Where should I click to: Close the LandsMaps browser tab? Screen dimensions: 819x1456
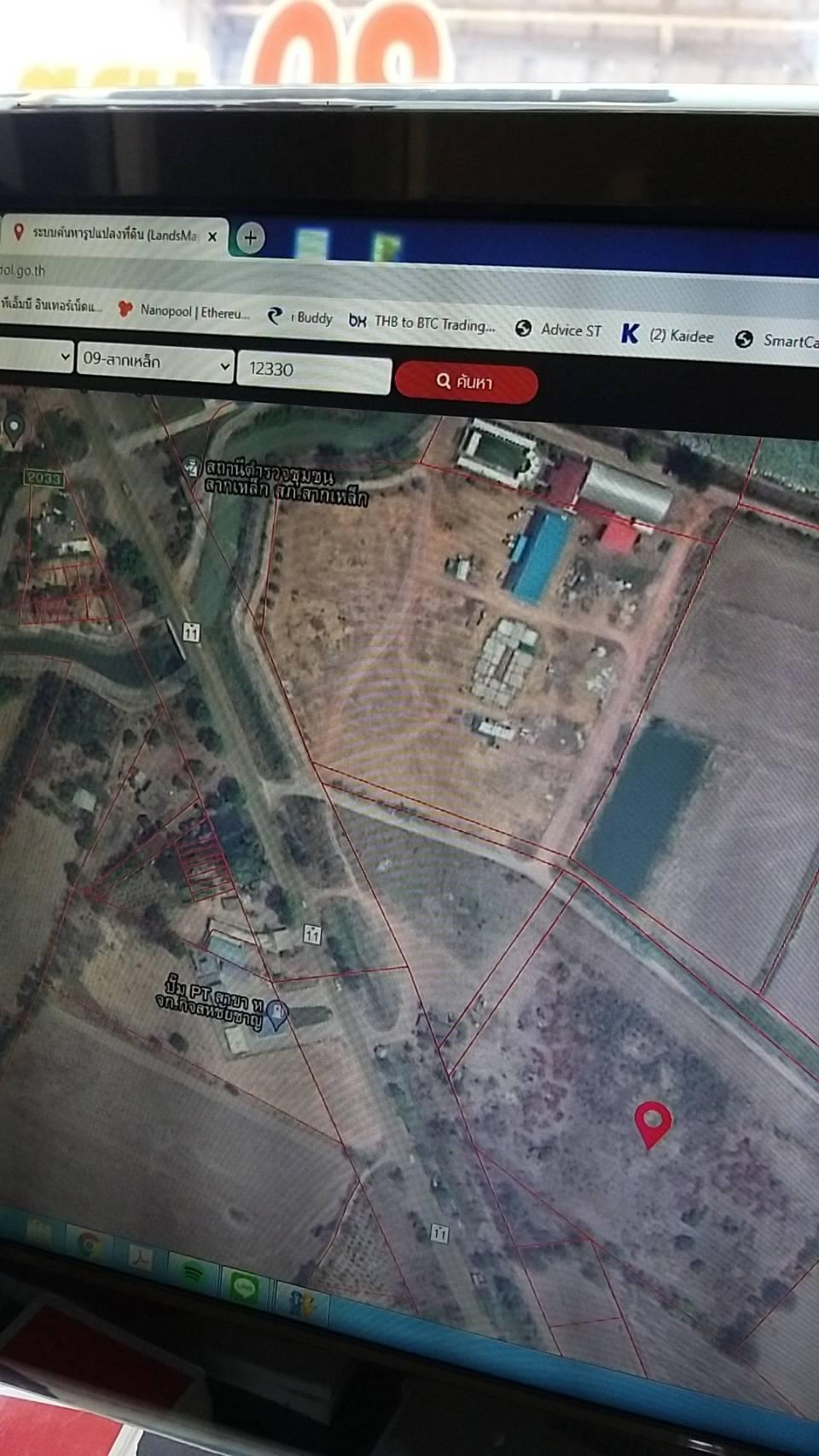(212, 236)
